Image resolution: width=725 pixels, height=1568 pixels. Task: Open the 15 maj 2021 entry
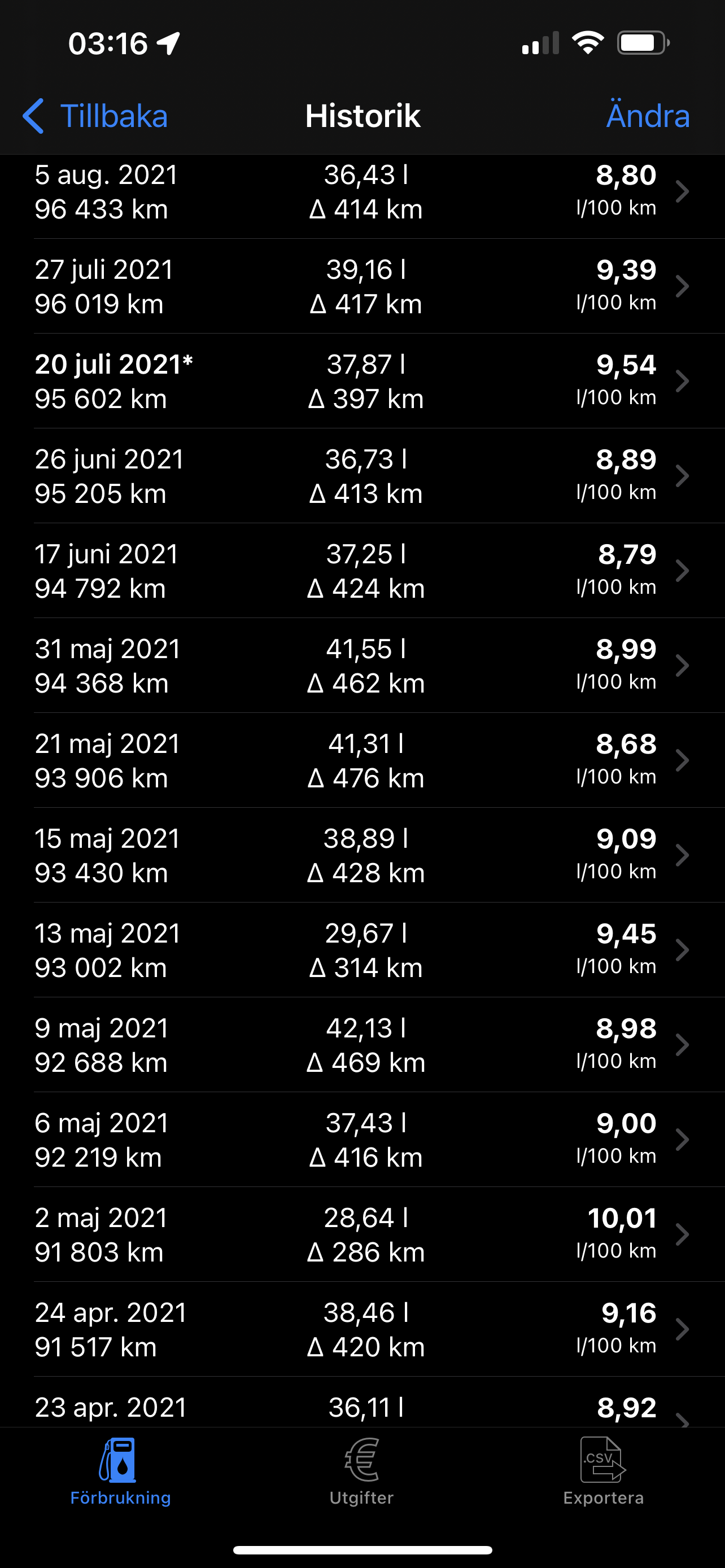coord(362,856)
